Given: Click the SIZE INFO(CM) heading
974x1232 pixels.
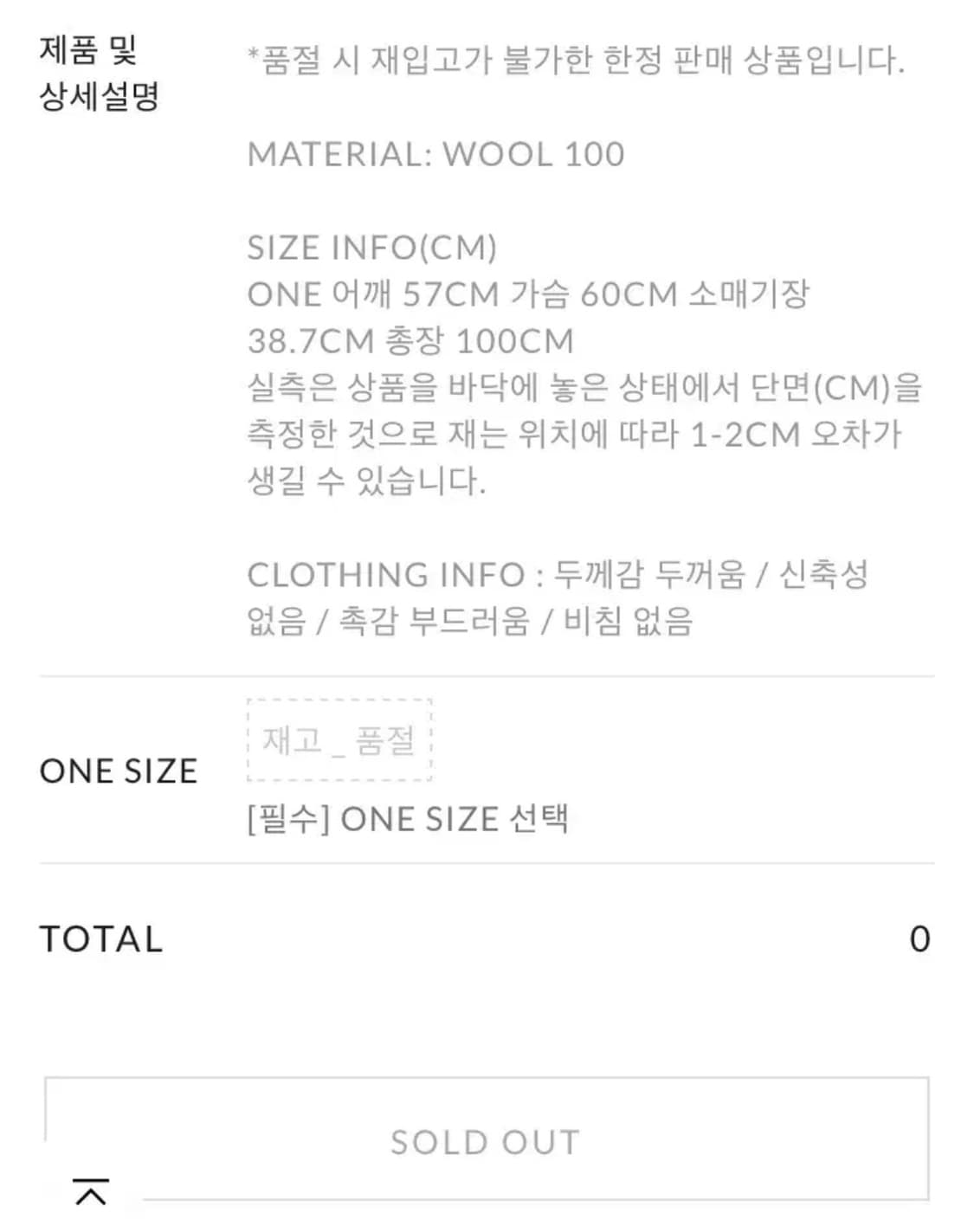Looking at the screenshot, I should [x=372, y=248].
